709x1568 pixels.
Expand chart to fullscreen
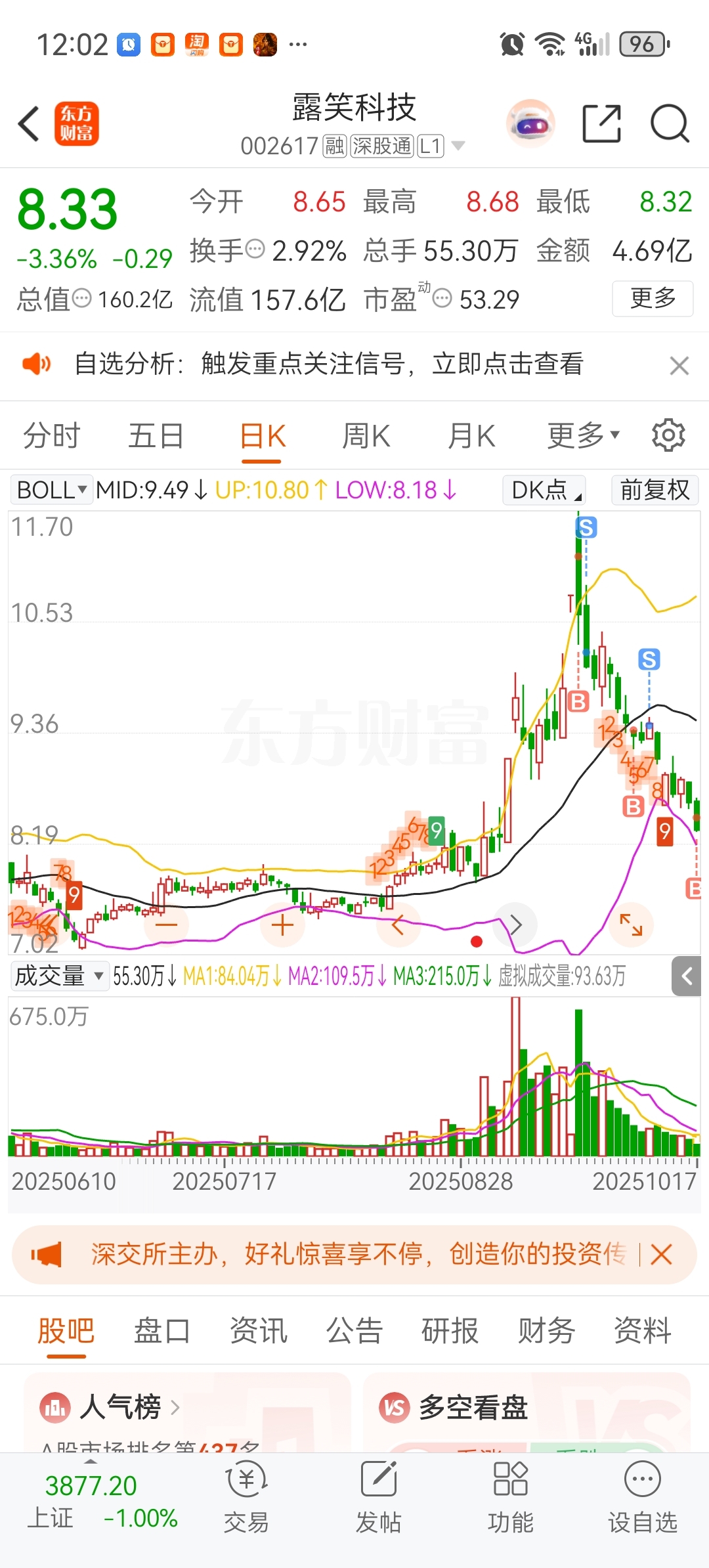click(x=631, y=925)
